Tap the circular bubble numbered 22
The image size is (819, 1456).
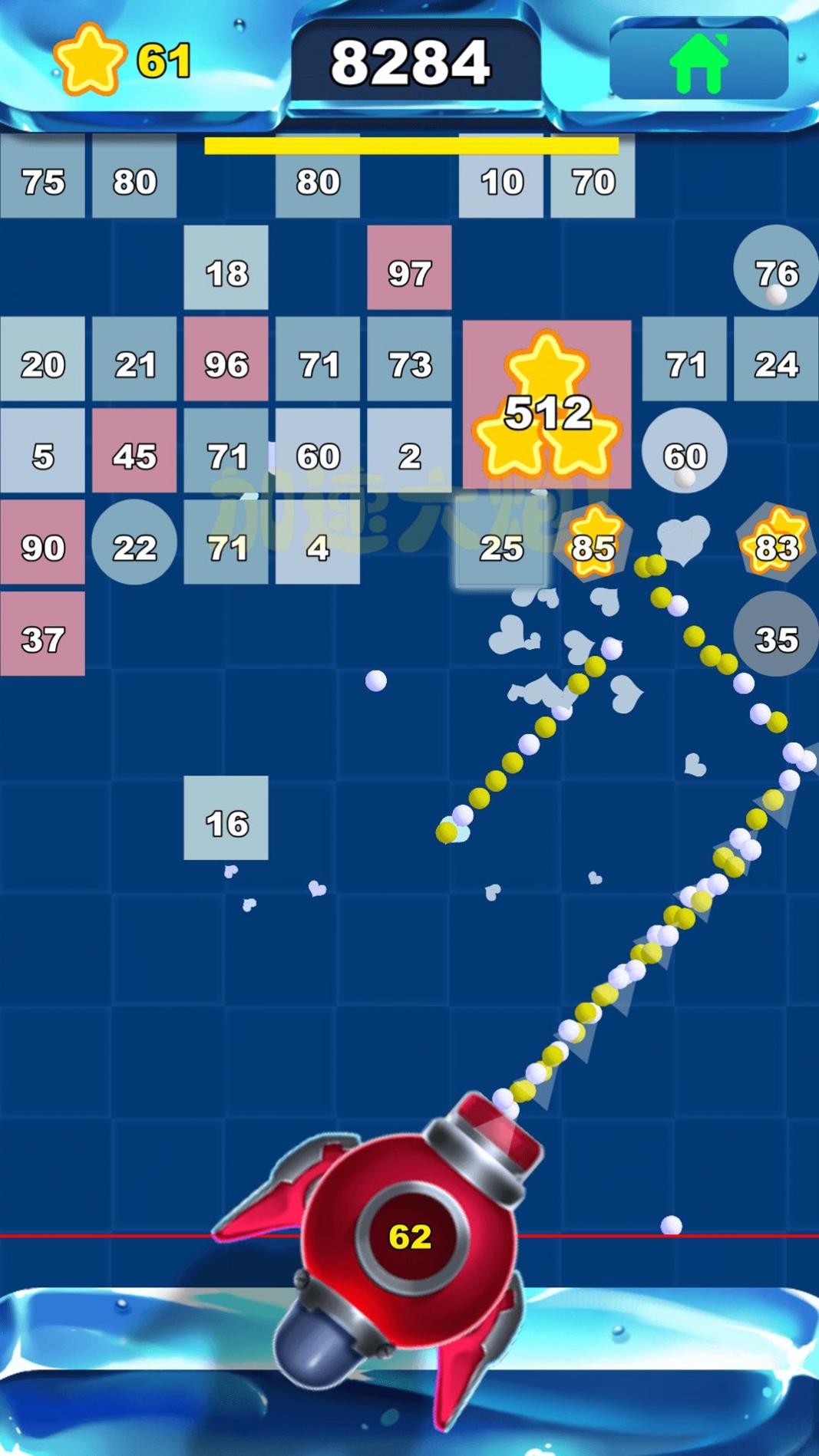coord(134,546)
